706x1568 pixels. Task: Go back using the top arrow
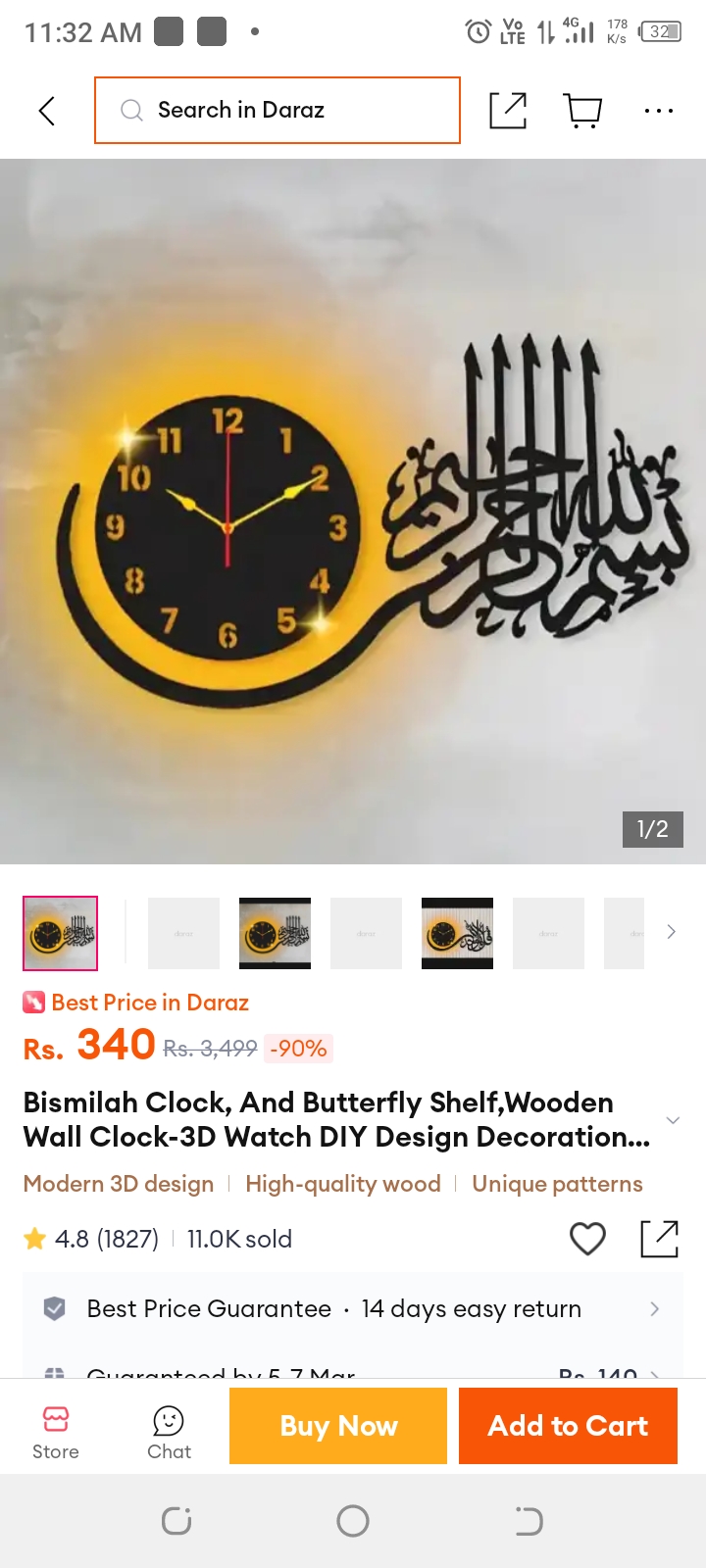(46, 111)
